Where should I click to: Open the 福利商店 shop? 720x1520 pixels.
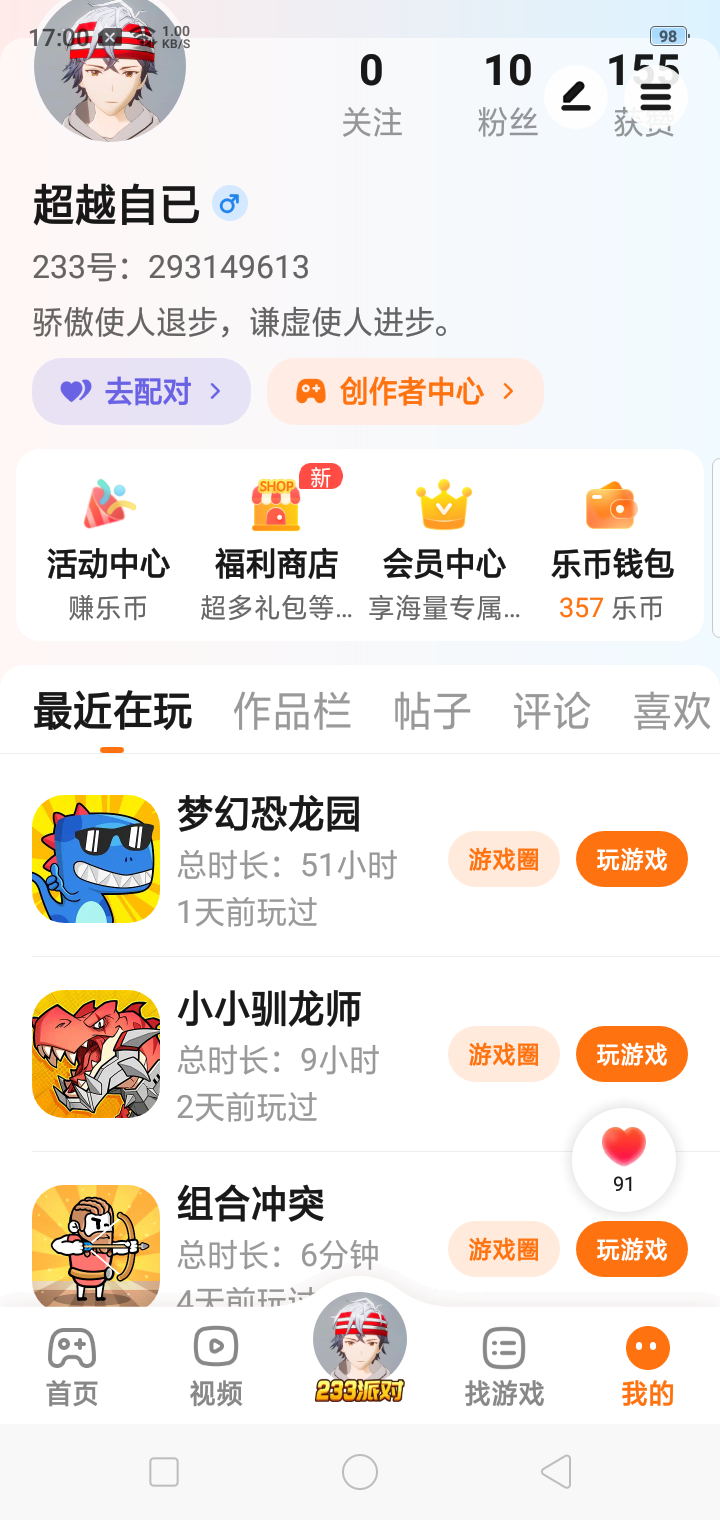point(276,544)
